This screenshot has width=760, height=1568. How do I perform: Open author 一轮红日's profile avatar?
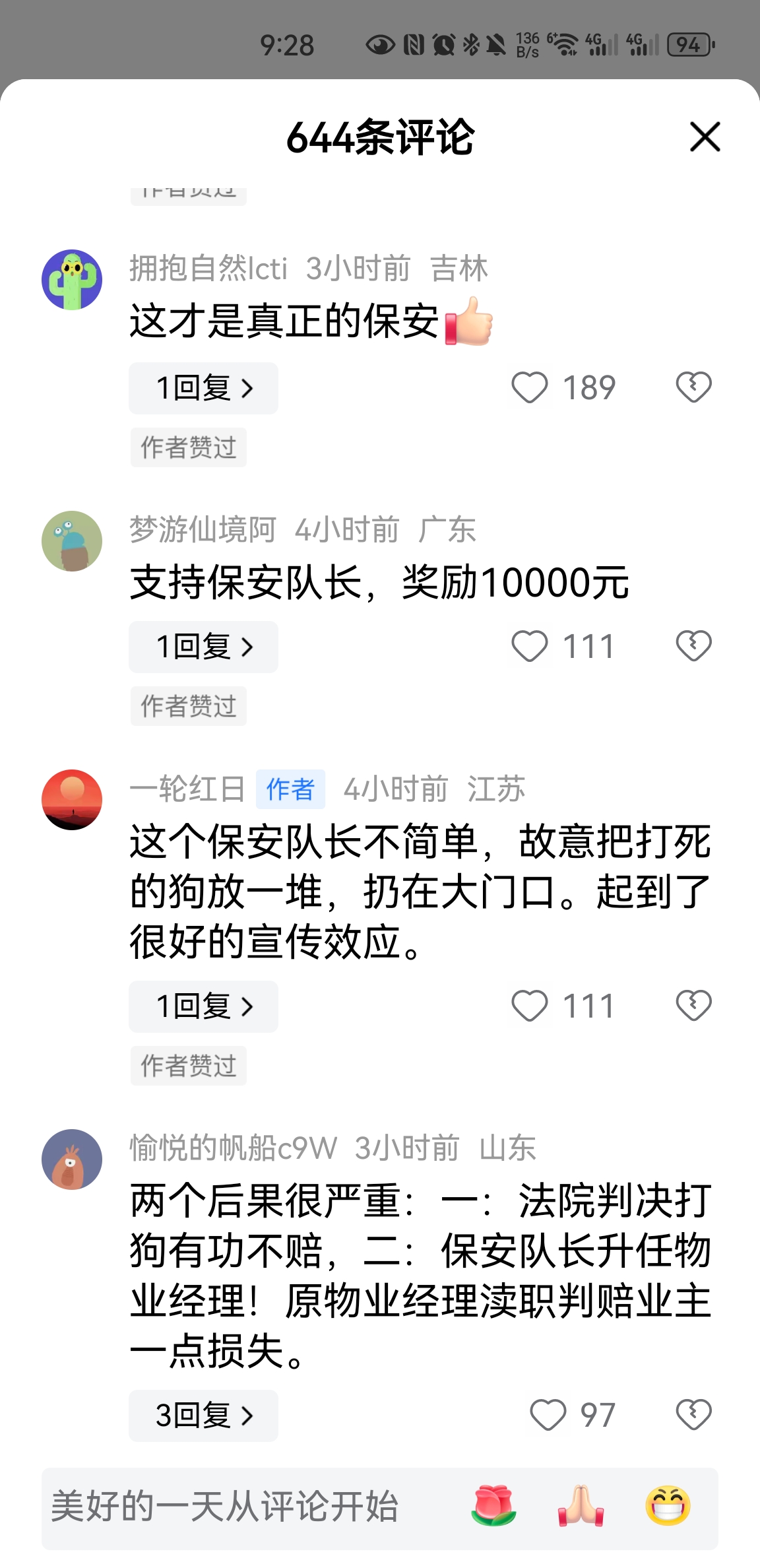click(x=72, y=800)
